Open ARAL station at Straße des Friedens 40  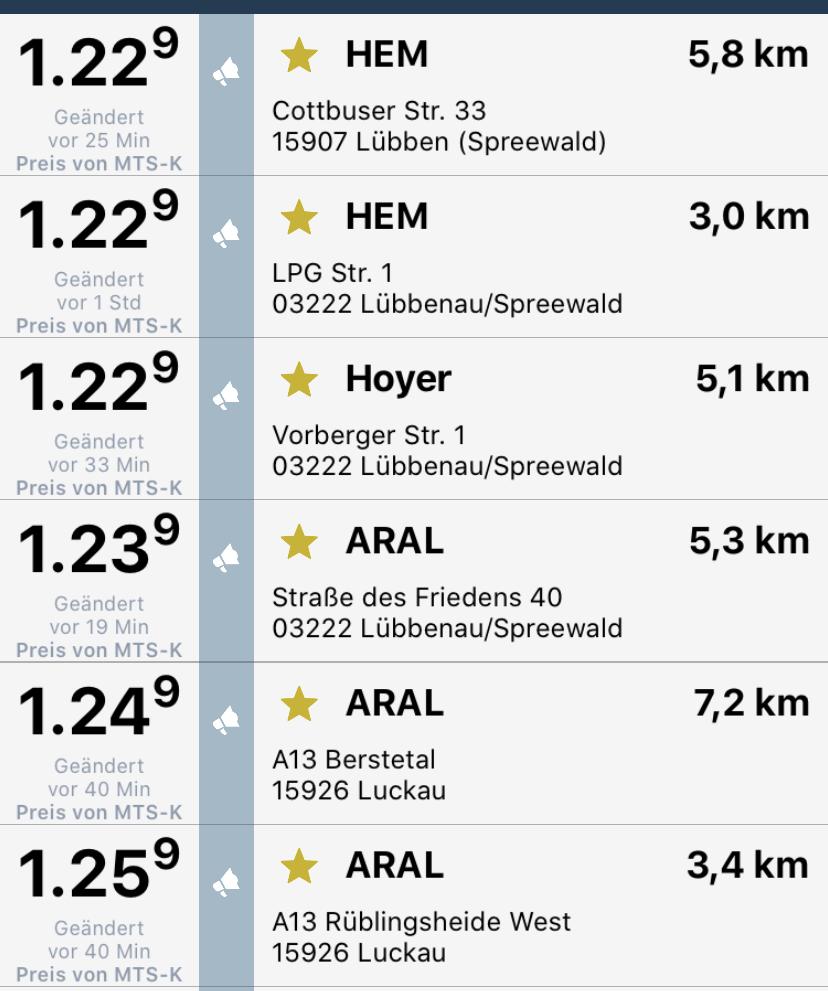tap(540, 597)
